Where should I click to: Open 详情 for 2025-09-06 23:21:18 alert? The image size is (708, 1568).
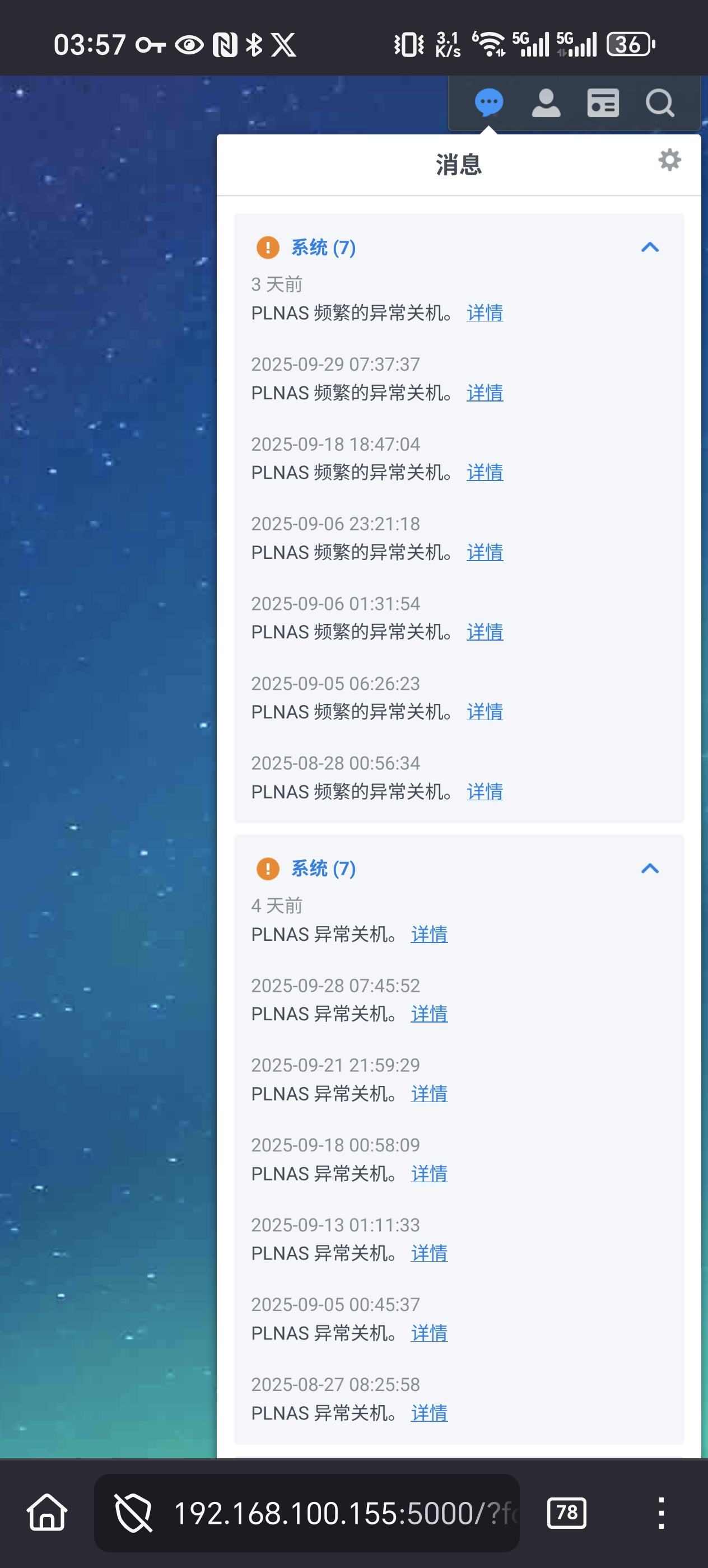[x=485, y=552]
